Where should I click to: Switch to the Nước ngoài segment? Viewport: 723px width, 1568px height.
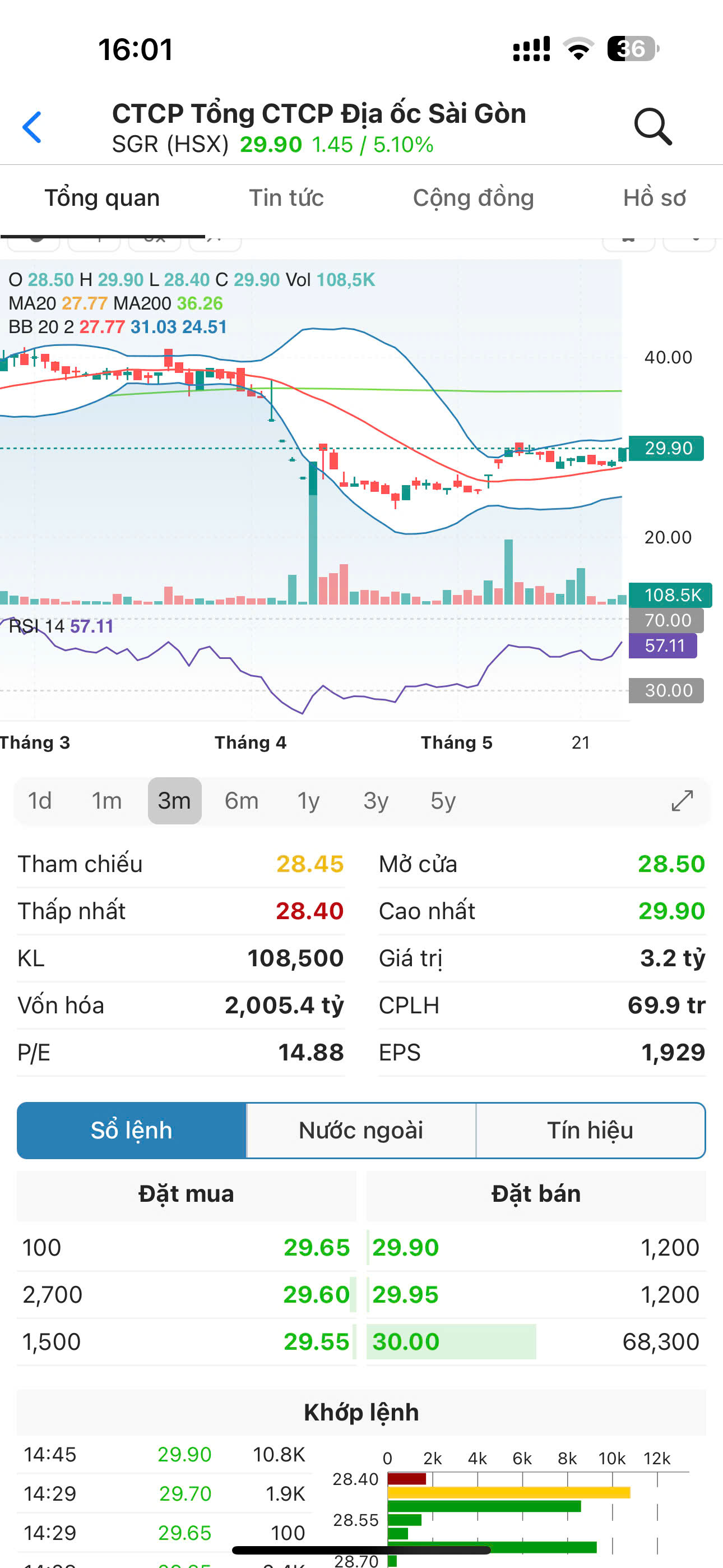pyautogui.click(x=361, y=1131)
